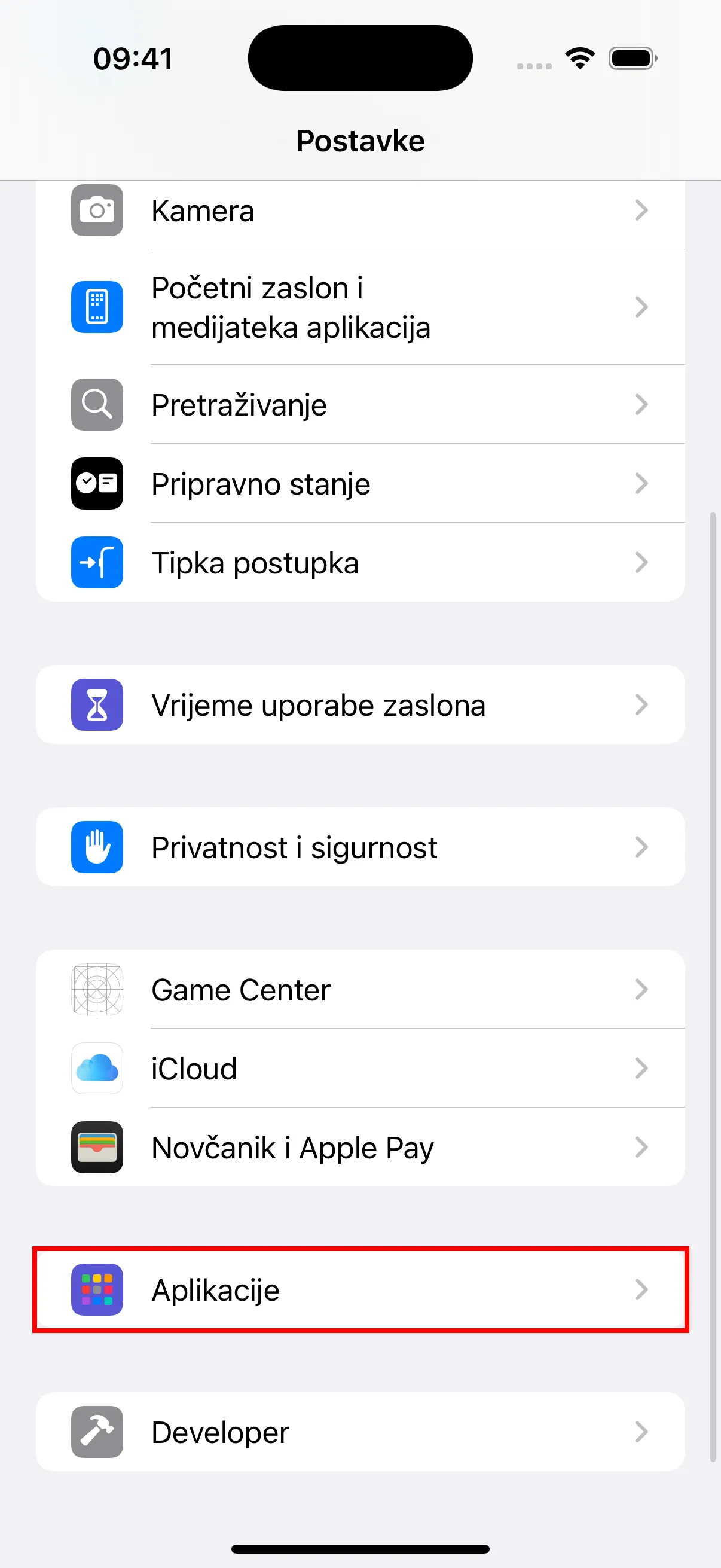Open Vrijeme uporabe zaslona
The height and width of the screenshot is (1568, 721).
pos(359,705)
